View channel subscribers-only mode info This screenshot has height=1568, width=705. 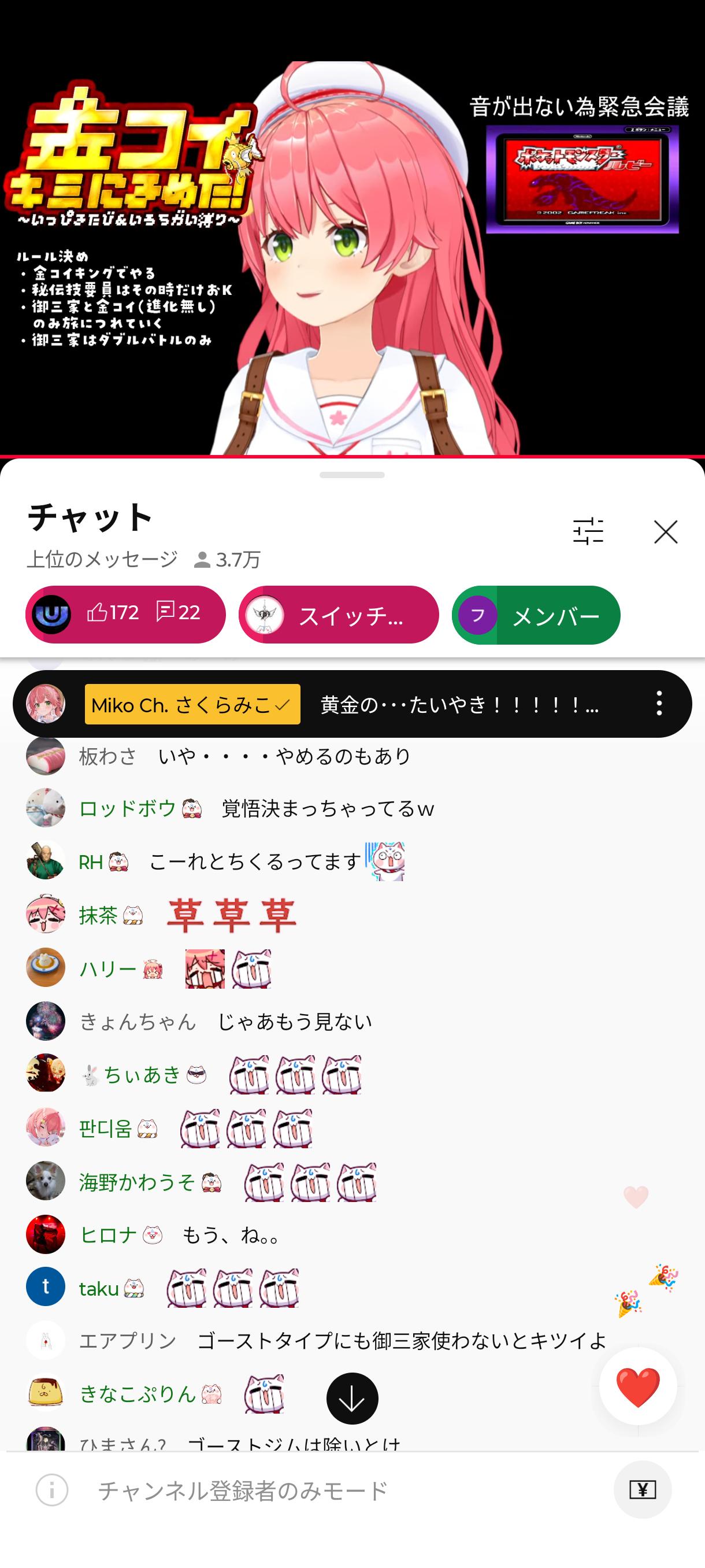[53, 1490]
